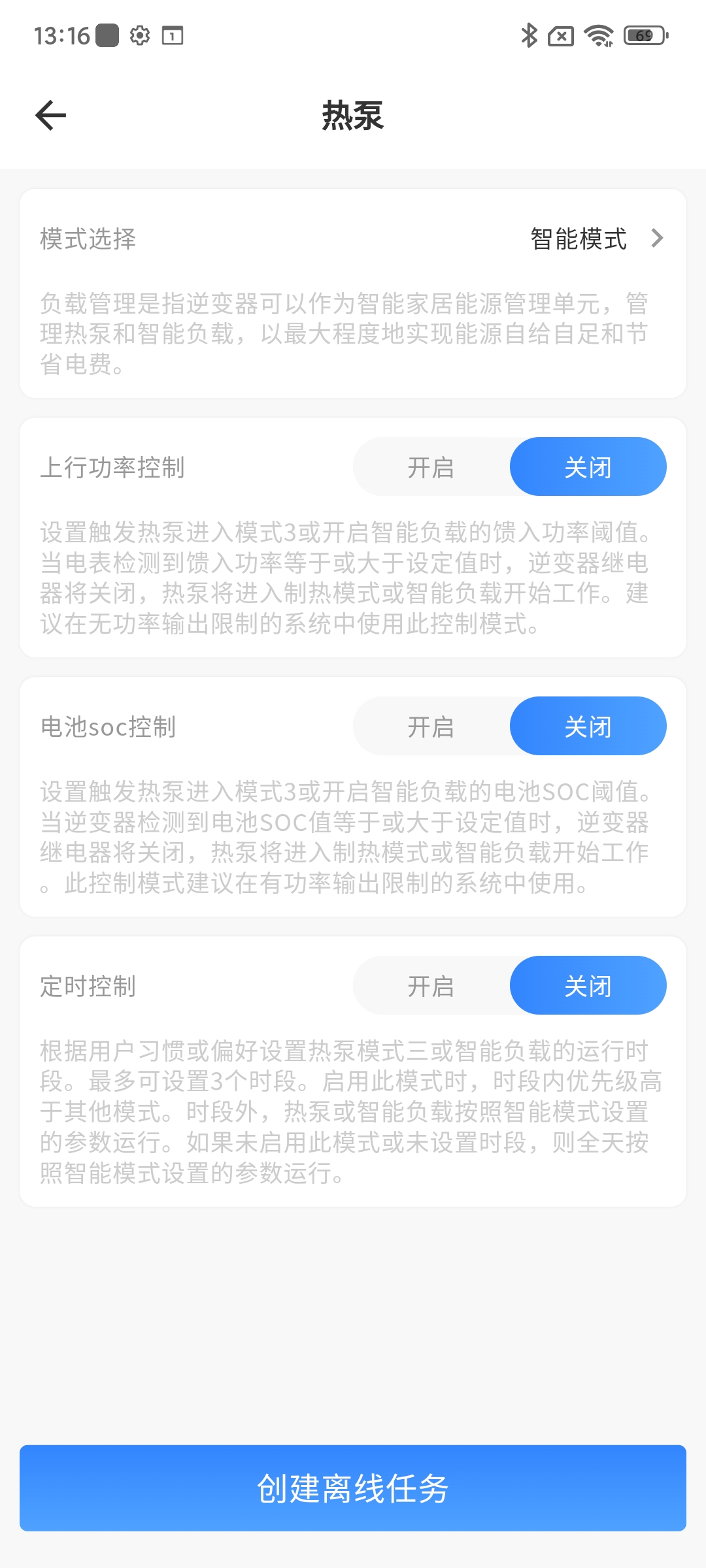706x1568 pixels.
Task: Go back from the 热泵 page
Action: pyautogui.click(x=51, y=116)
